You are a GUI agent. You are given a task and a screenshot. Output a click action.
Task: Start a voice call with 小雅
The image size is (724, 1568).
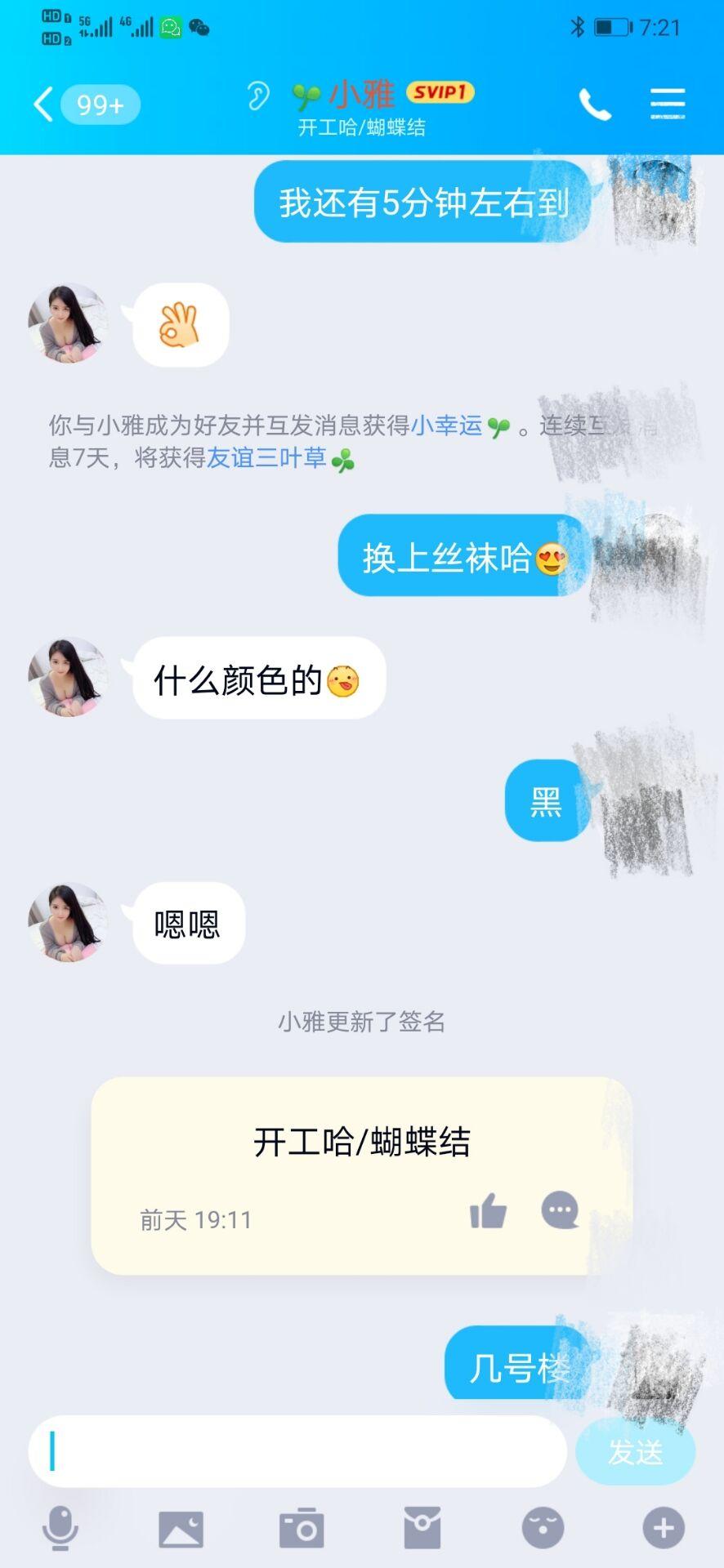click(x=596, y=105)
